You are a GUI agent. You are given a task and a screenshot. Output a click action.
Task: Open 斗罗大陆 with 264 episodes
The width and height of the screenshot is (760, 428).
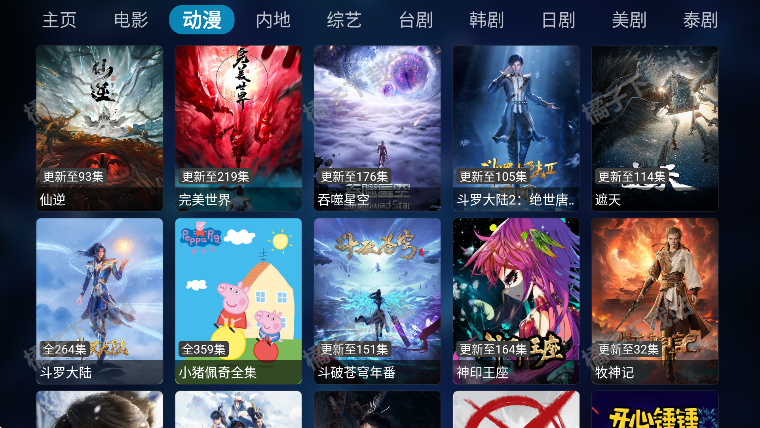pyautogui.click(x=99, y=300)
